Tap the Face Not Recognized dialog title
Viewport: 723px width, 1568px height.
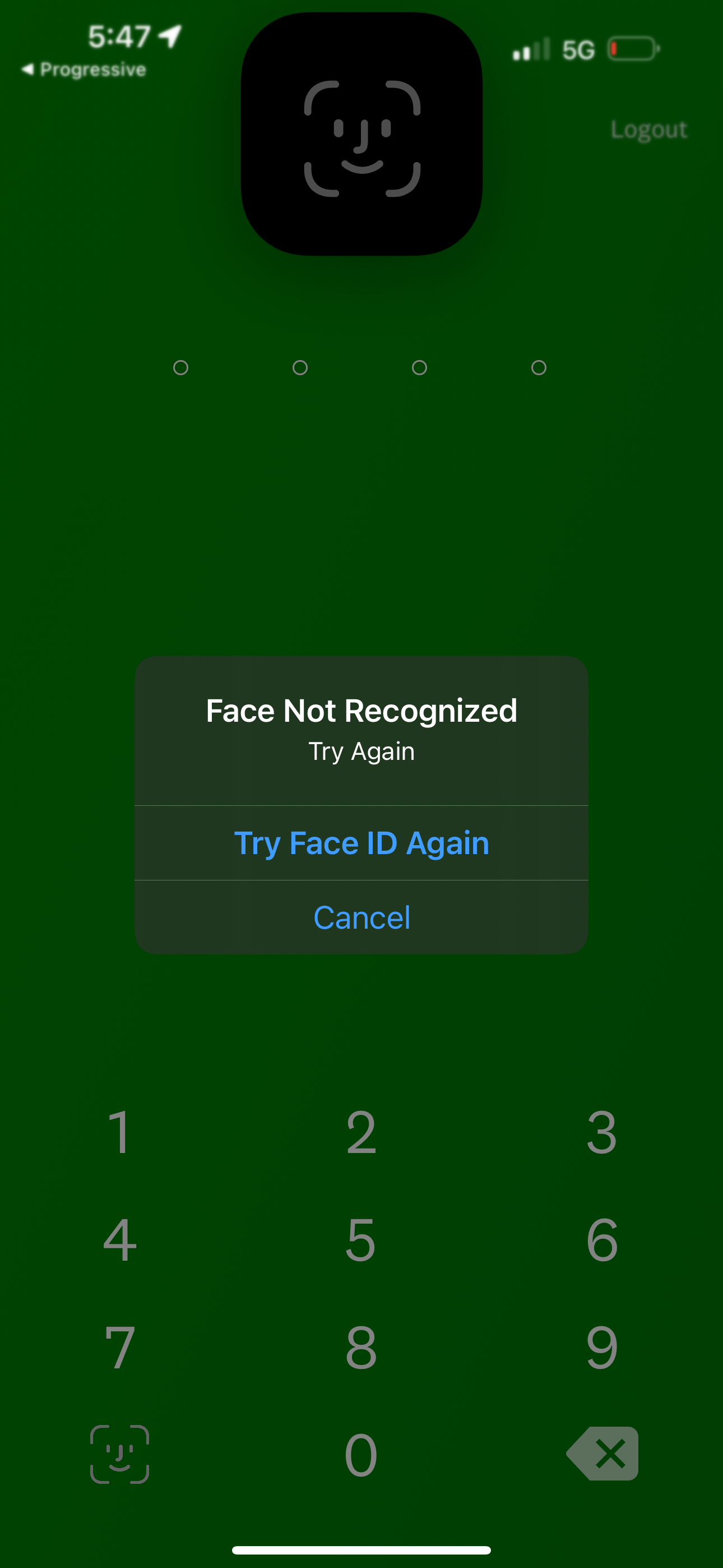tap(361, 711)
